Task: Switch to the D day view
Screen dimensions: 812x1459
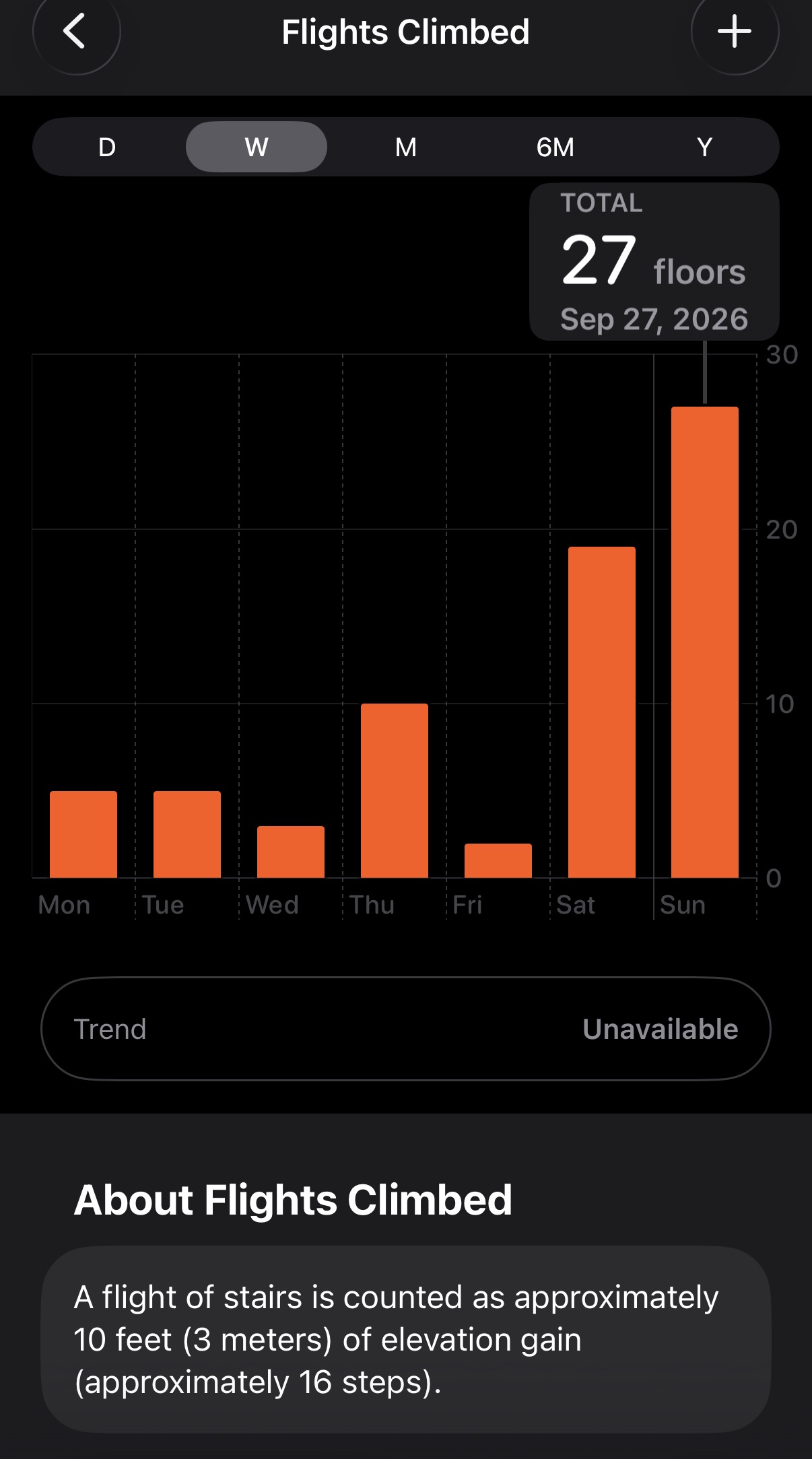Action: click(x=107, y=147)
